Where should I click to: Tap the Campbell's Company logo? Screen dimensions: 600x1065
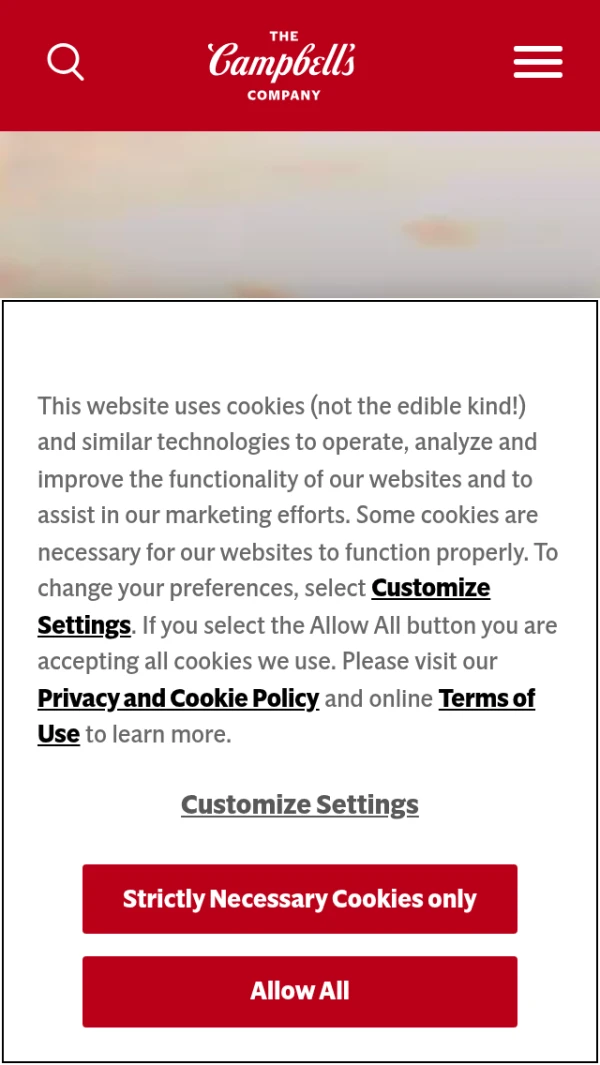click(x=282, y=65)
